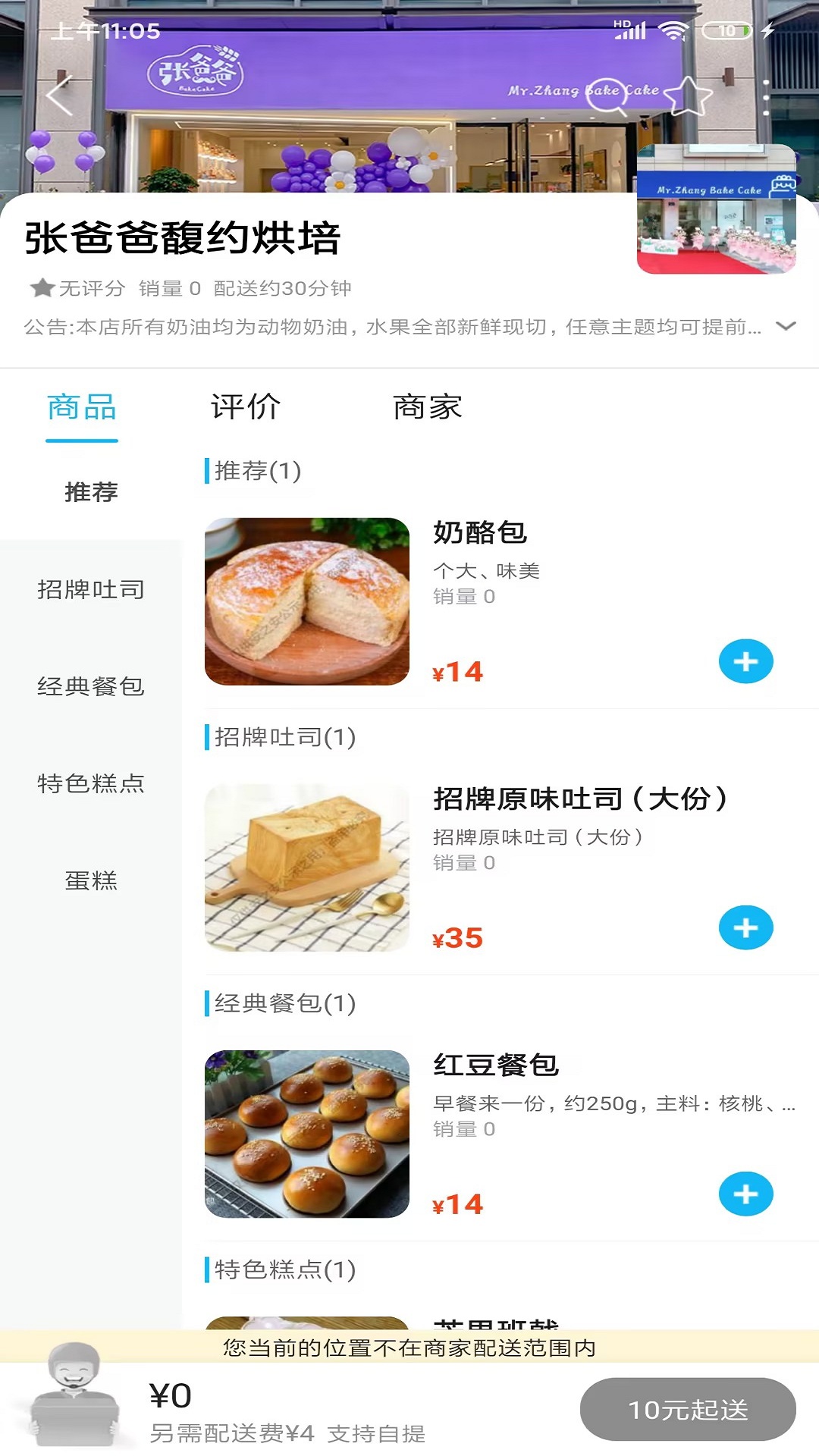The image size is (819, 1456).
Task: Open the Mr.Zhang Bake Cake storefront thumbnail
Action: [x=717, y=210]
